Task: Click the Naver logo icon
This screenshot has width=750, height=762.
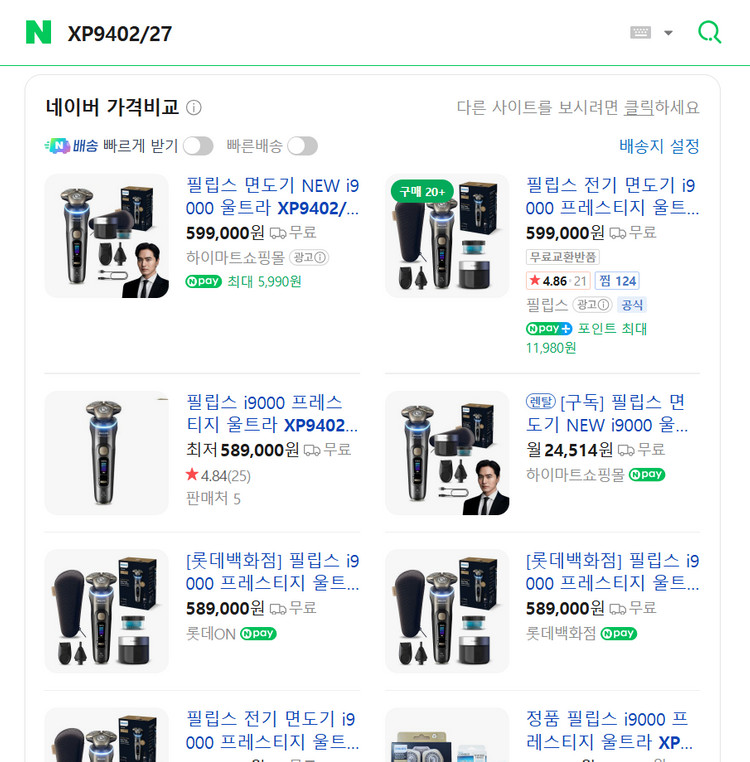Action: coord(40,32)
